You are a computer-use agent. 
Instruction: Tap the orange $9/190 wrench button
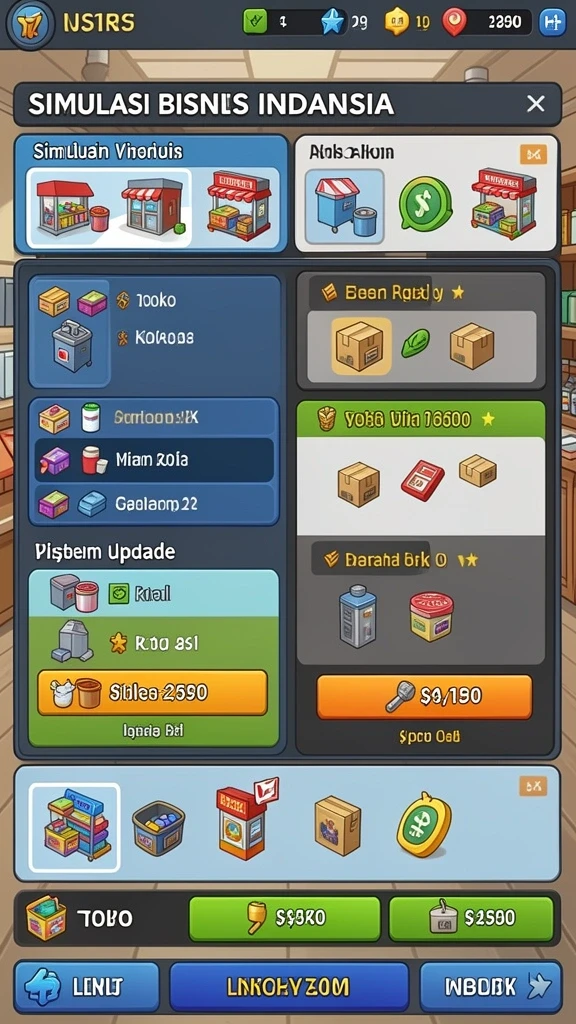point(424,697)
